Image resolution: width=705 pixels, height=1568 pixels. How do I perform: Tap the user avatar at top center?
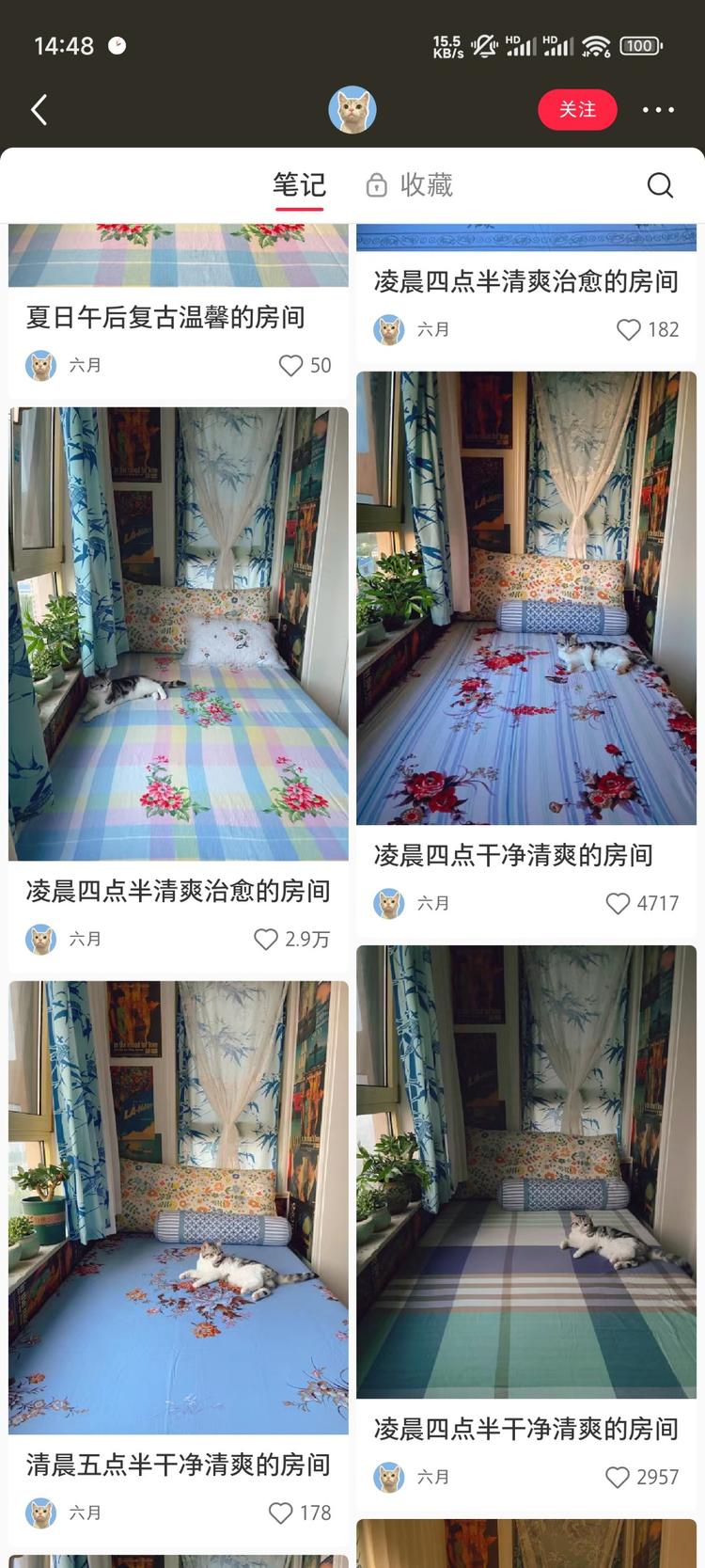352,109
